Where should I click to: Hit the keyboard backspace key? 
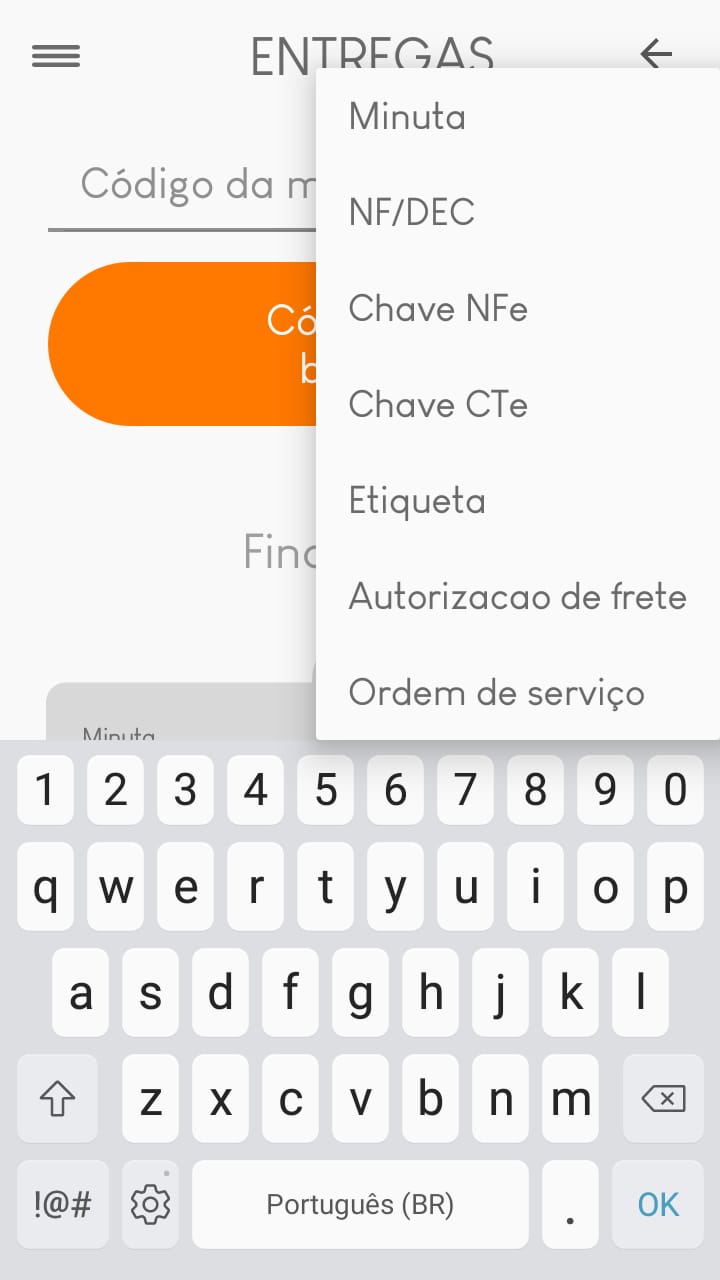coord(662,1099)
